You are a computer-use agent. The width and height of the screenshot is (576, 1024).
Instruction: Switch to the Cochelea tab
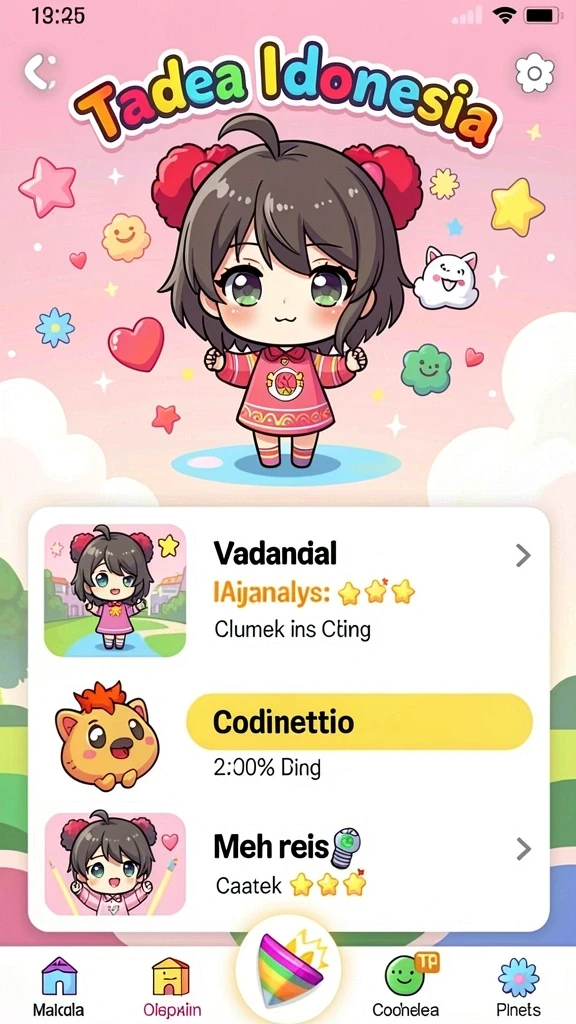[406, 985]
